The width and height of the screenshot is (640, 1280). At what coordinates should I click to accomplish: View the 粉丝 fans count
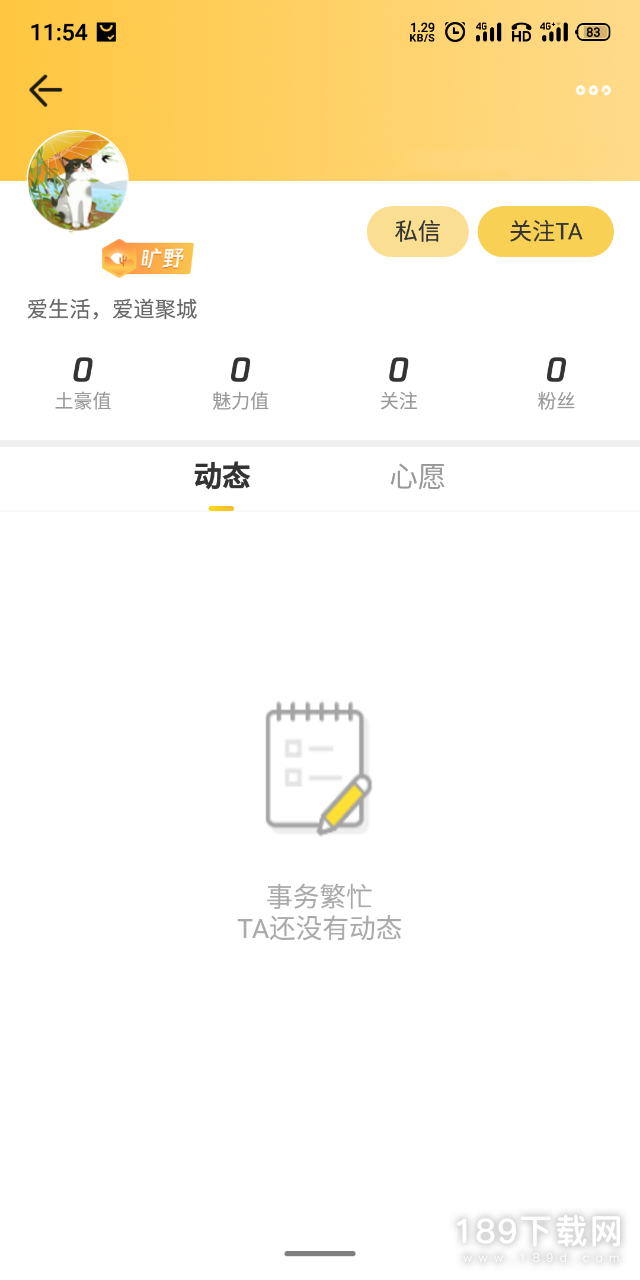point(556,384)
